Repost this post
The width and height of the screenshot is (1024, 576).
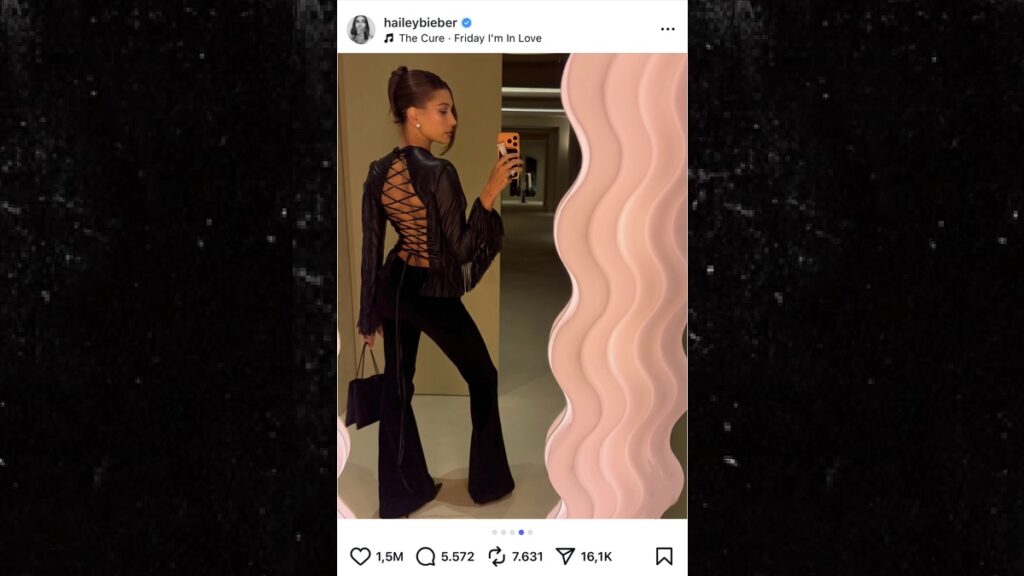[x=497, y=556]
